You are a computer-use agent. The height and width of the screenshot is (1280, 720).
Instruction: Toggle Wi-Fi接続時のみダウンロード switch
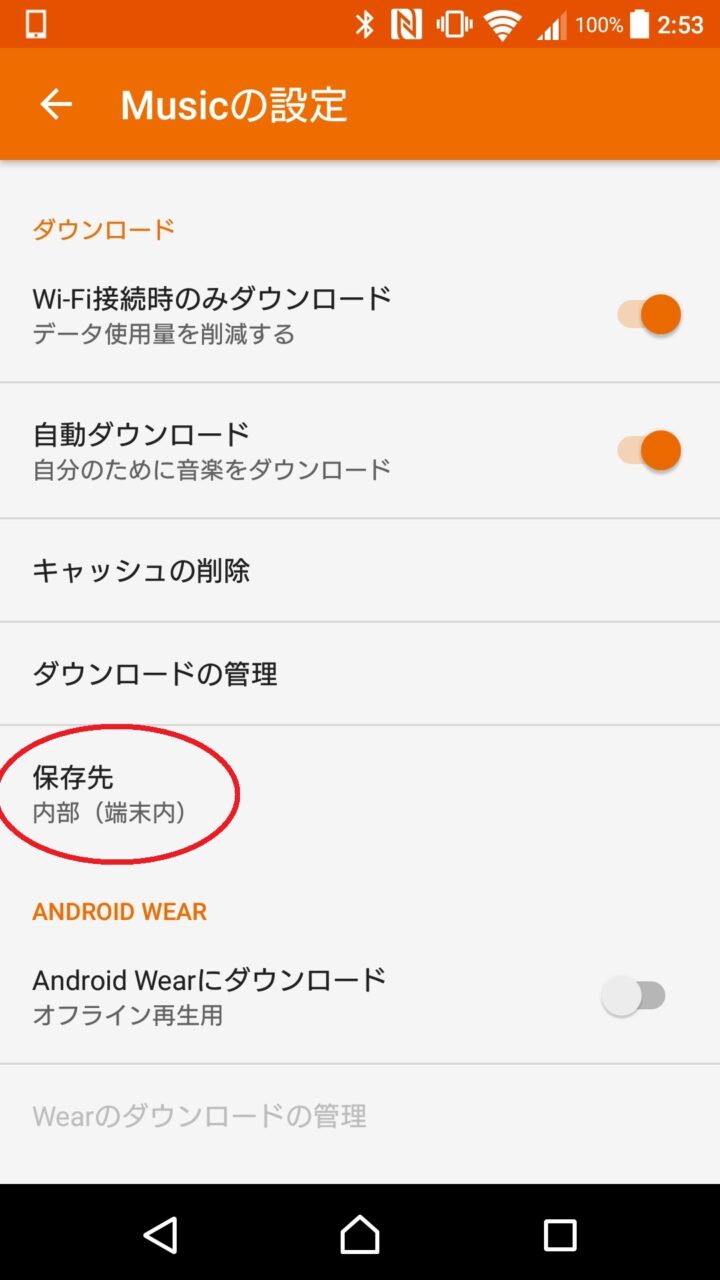[x=649, y=314]
